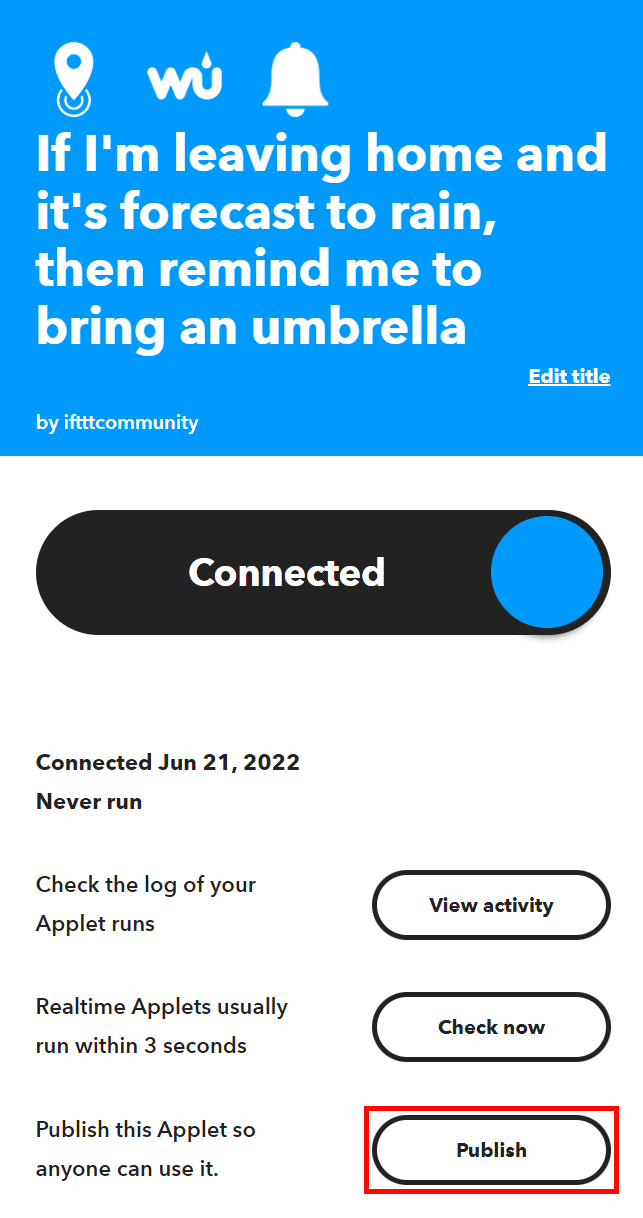
Task: Open View activity log
Action: (491, 905)
